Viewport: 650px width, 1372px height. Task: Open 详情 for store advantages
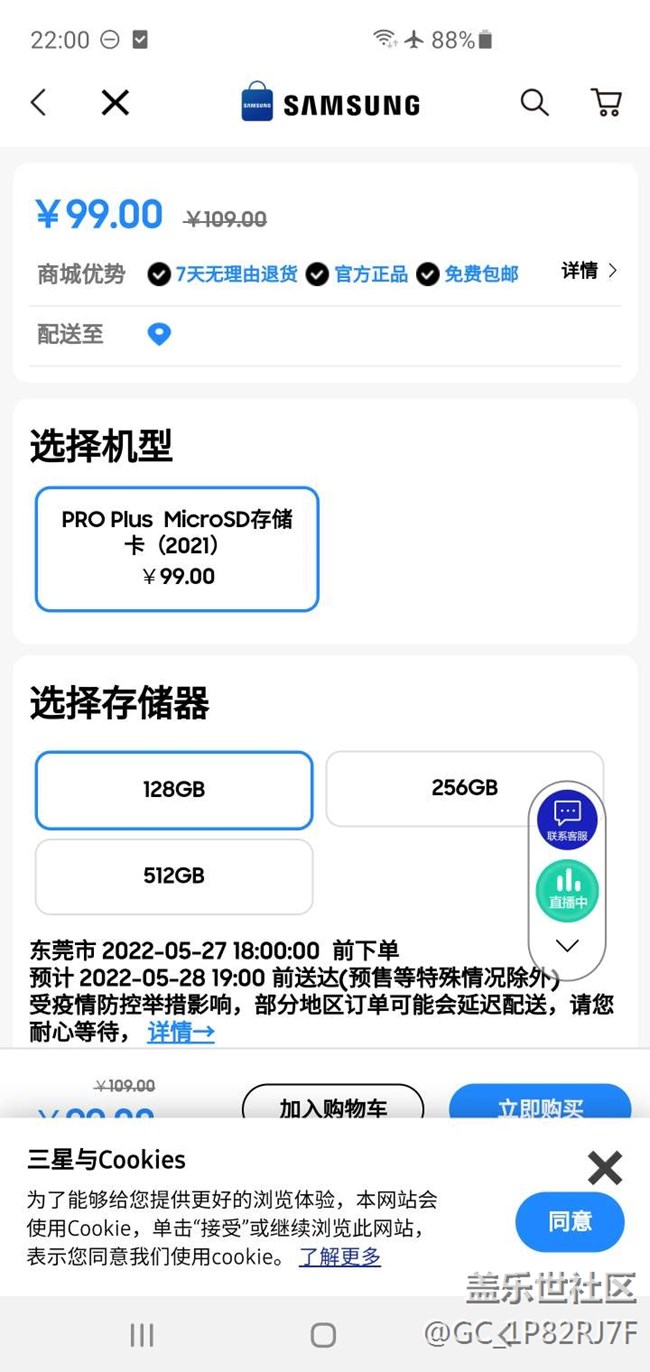point(589,270)
